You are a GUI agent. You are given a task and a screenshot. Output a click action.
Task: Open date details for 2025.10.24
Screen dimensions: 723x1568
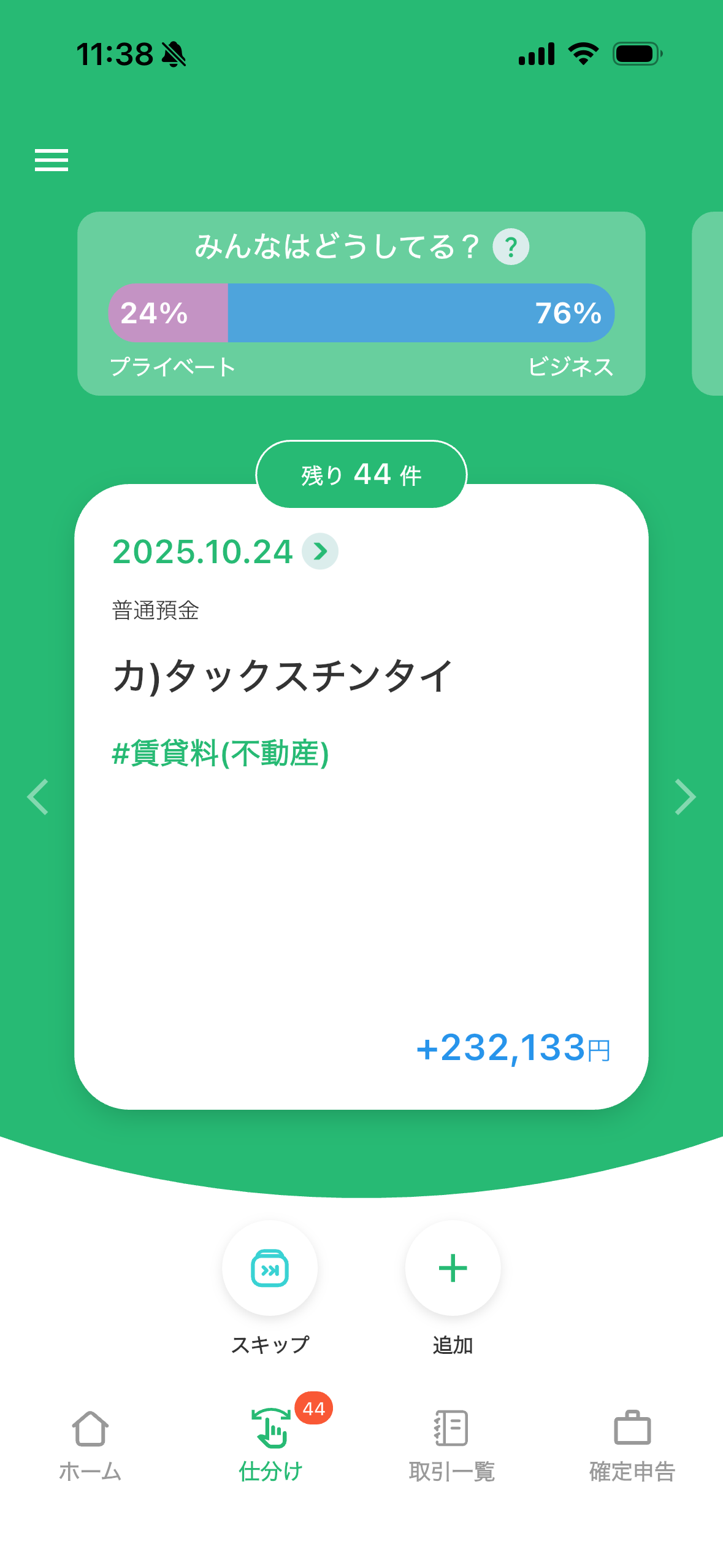tap(320, 551)
